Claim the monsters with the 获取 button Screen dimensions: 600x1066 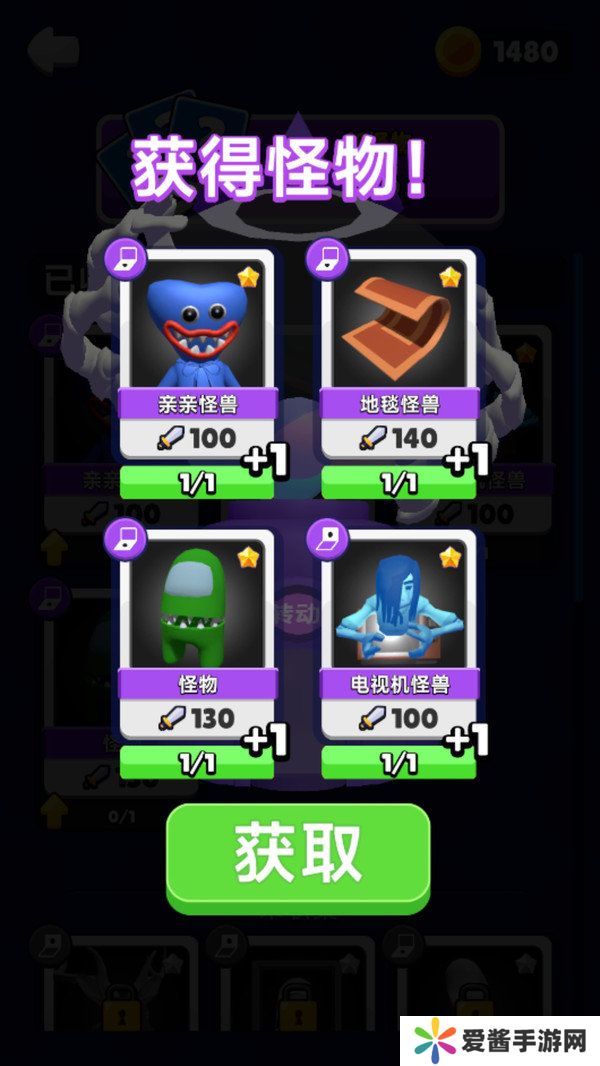point(298,856)
